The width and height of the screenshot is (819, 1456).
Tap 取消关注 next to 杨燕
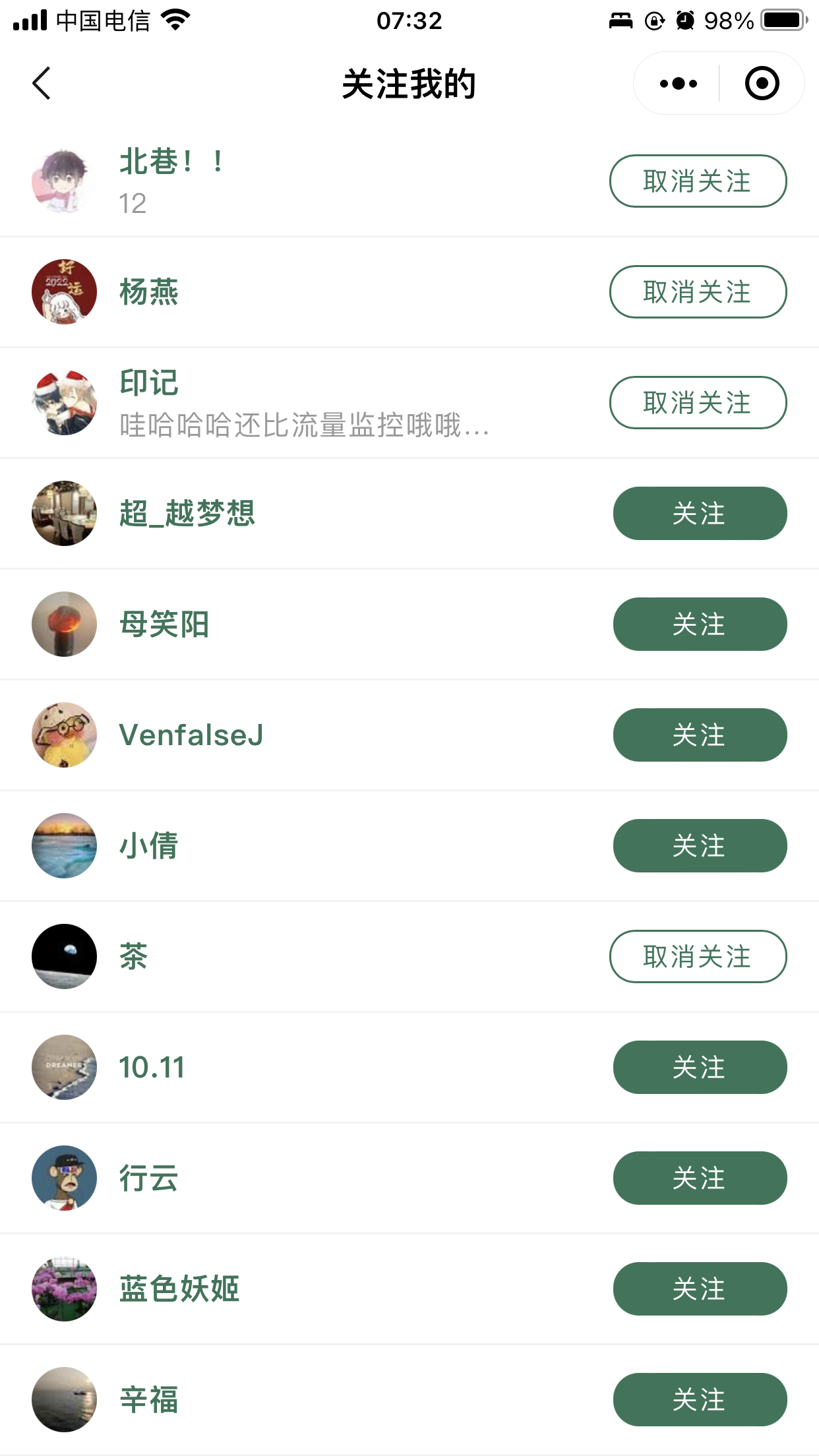pos(698,292)
